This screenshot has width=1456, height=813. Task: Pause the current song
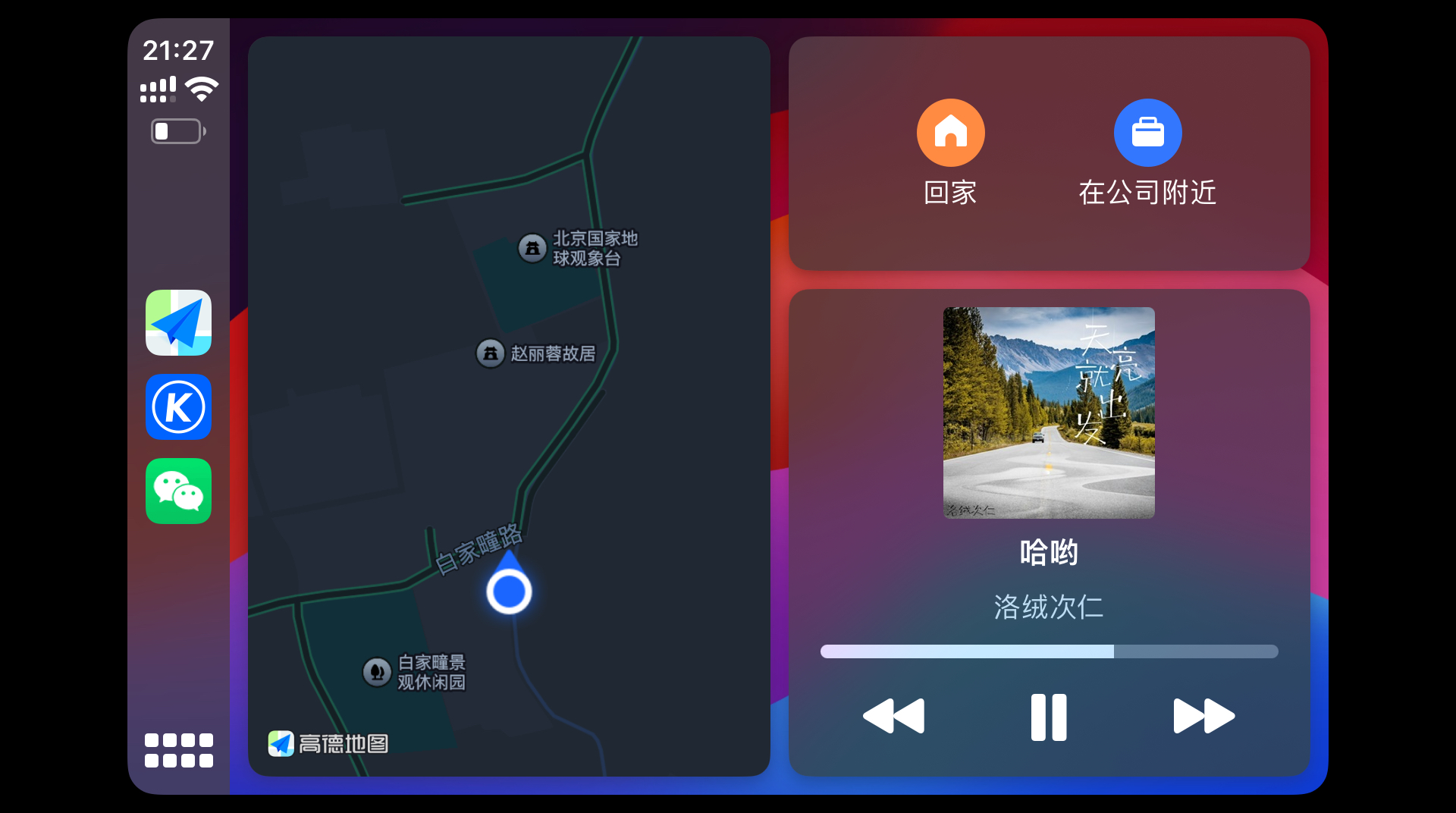[x=1049, y=717]
